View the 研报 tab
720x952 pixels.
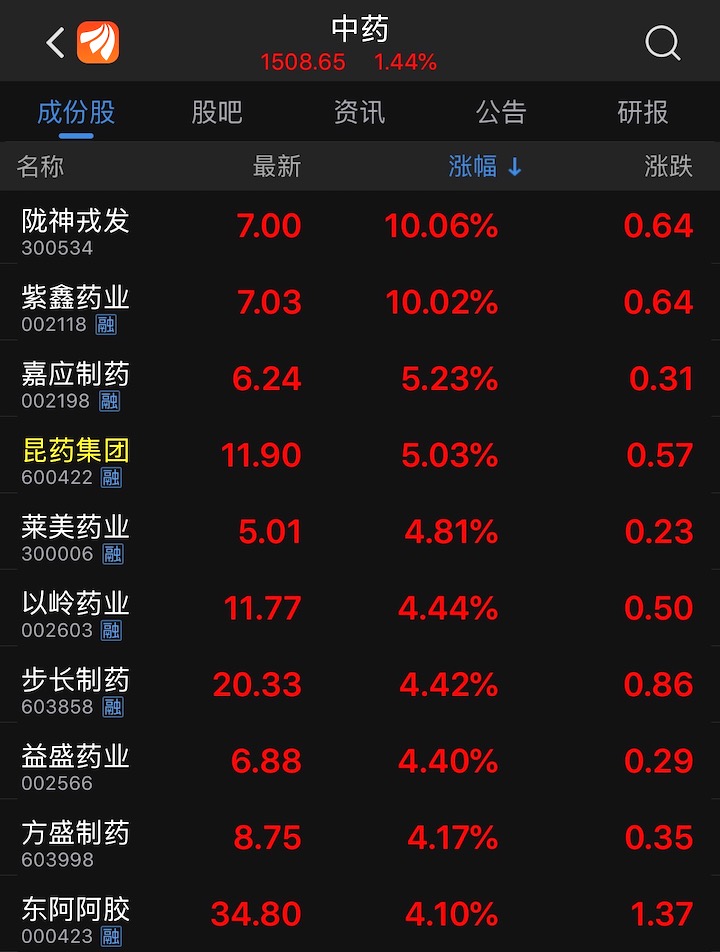(x=643, y=112)
